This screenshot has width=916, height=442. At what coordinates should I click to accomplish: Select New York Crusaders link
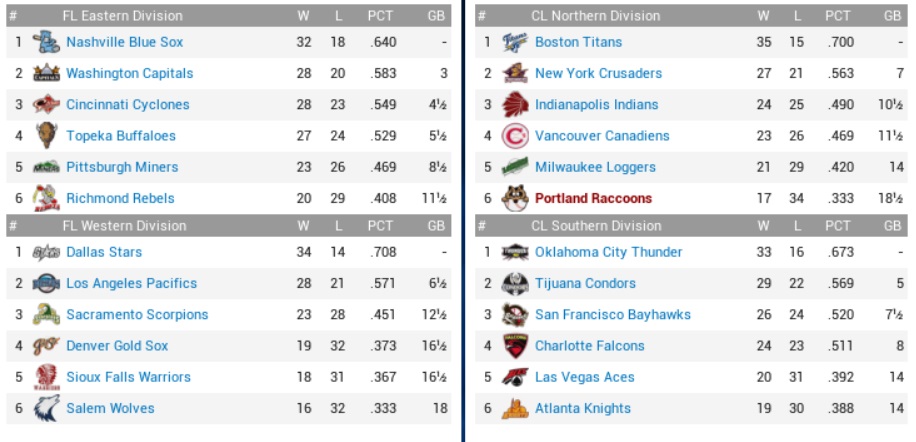click(x=598, y=73)
